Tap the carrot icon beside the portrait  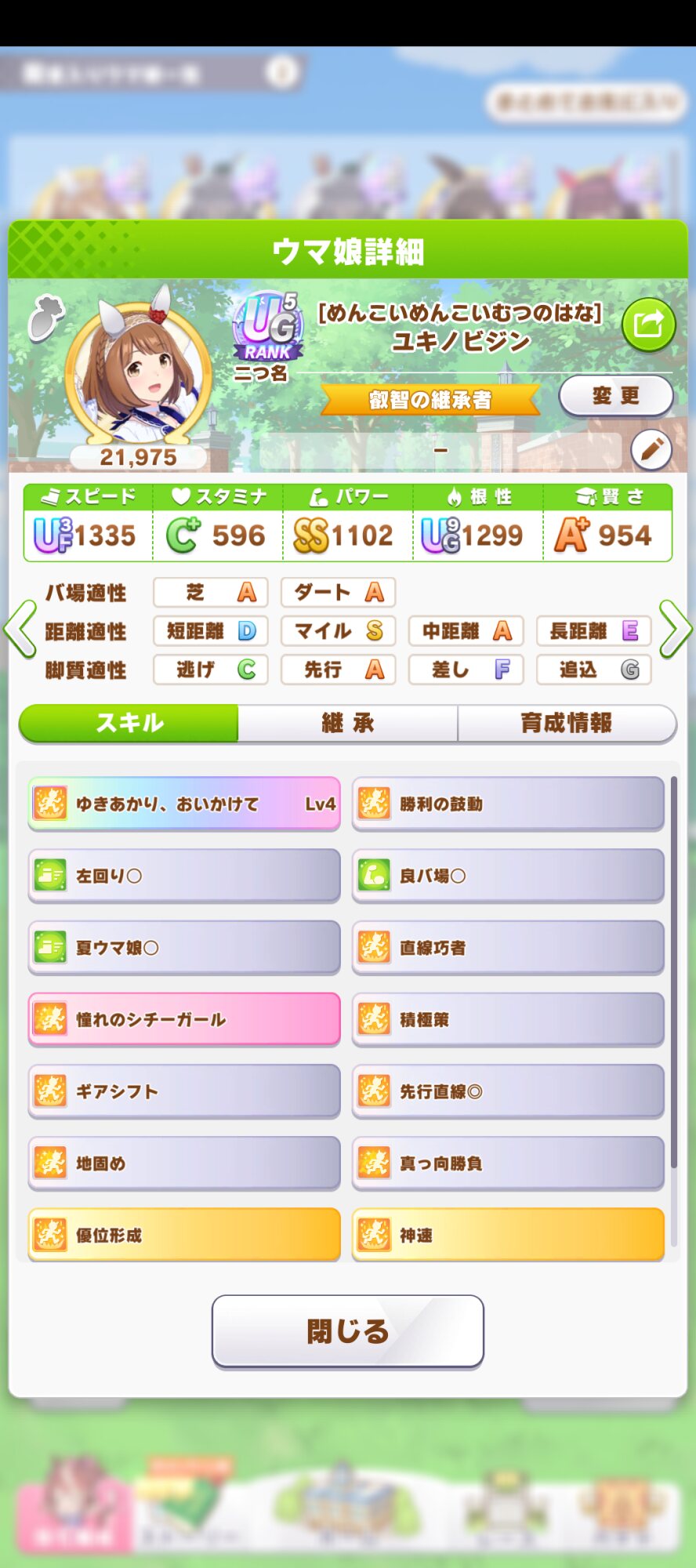[46, 318]
